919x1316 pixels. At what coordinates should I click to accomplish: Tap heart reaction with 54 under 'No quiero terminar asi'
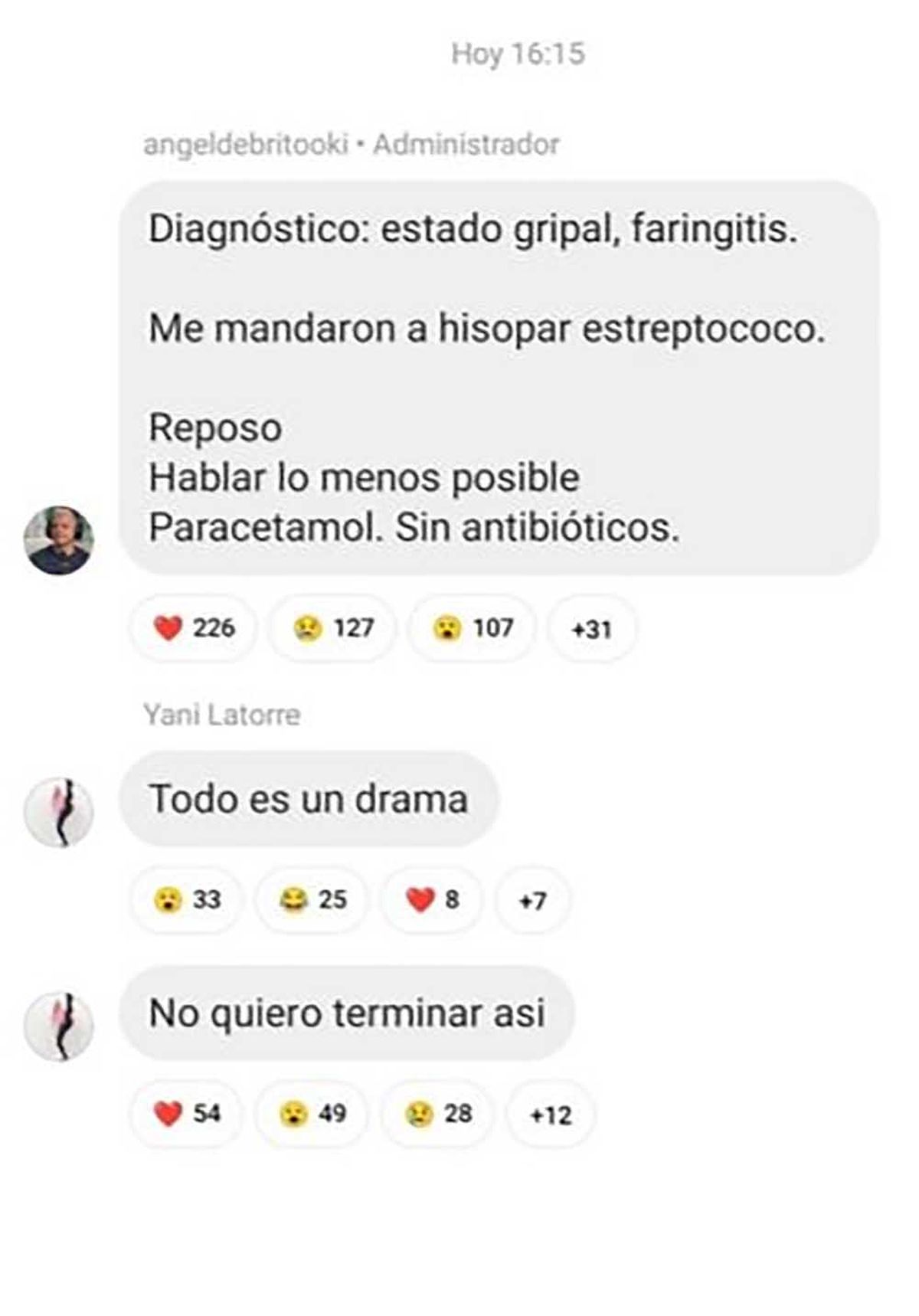pyautogui.click(x=187, y=1112)
